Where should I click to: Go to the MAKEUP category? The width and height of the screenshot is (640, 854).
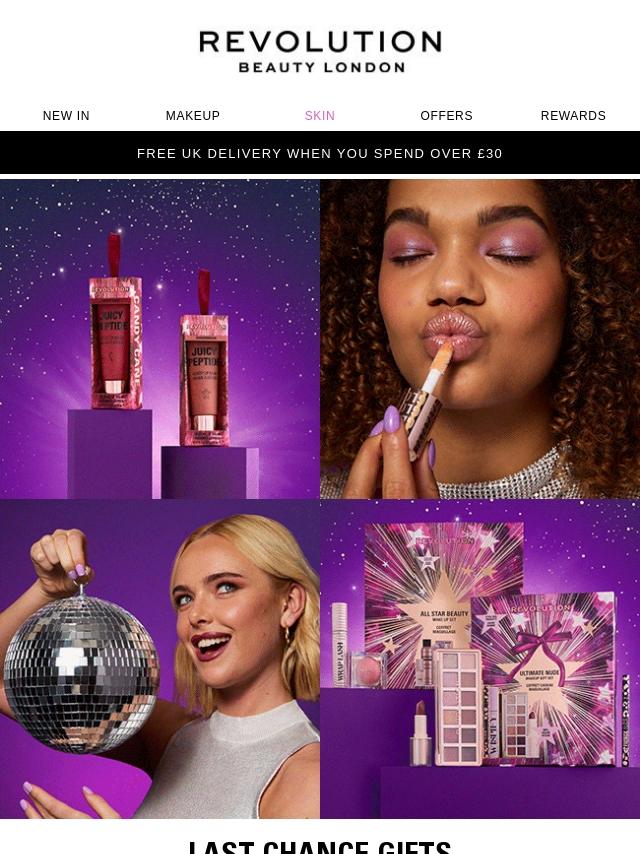192,116
